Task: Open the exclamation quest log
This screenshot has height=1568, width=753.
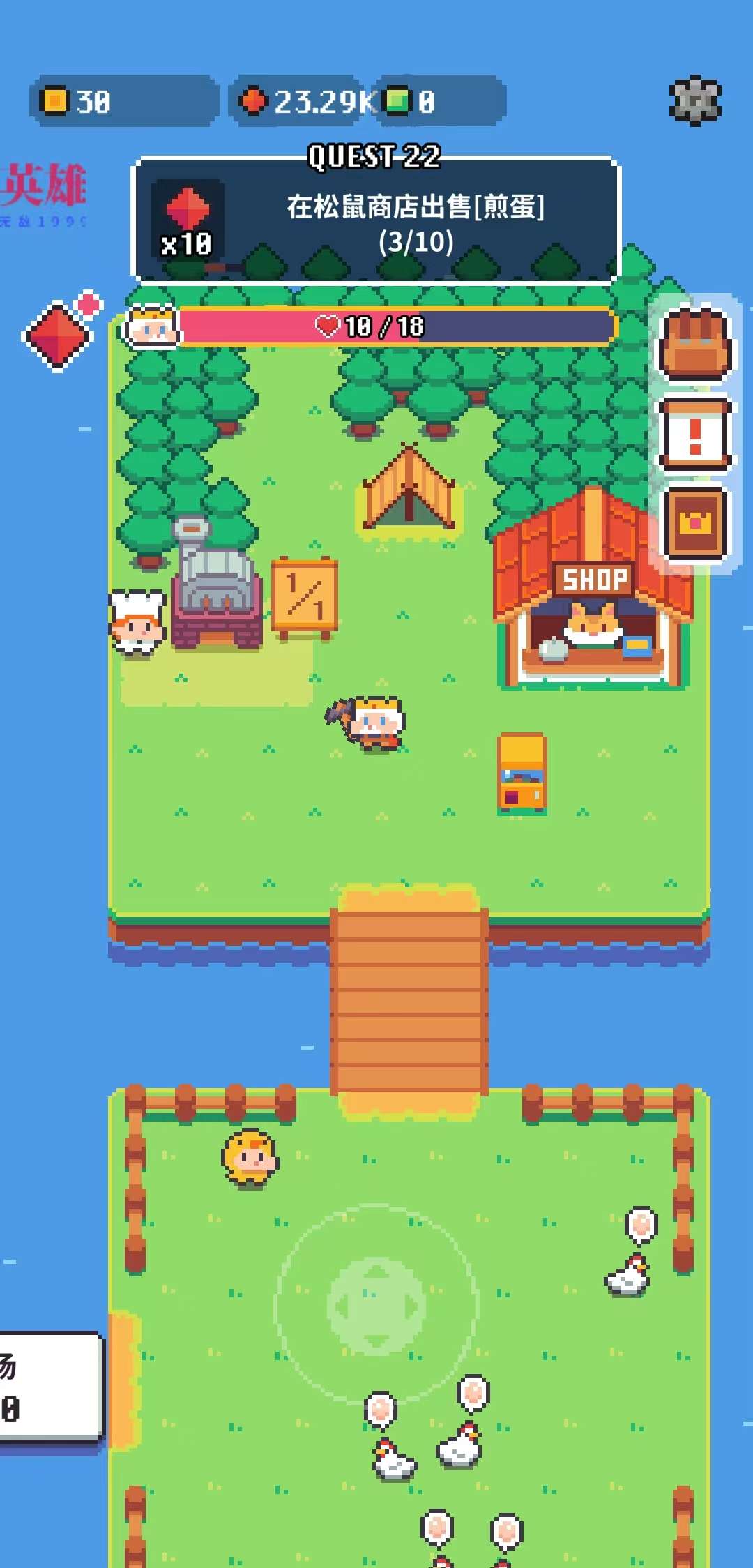Action: [695, 434]
